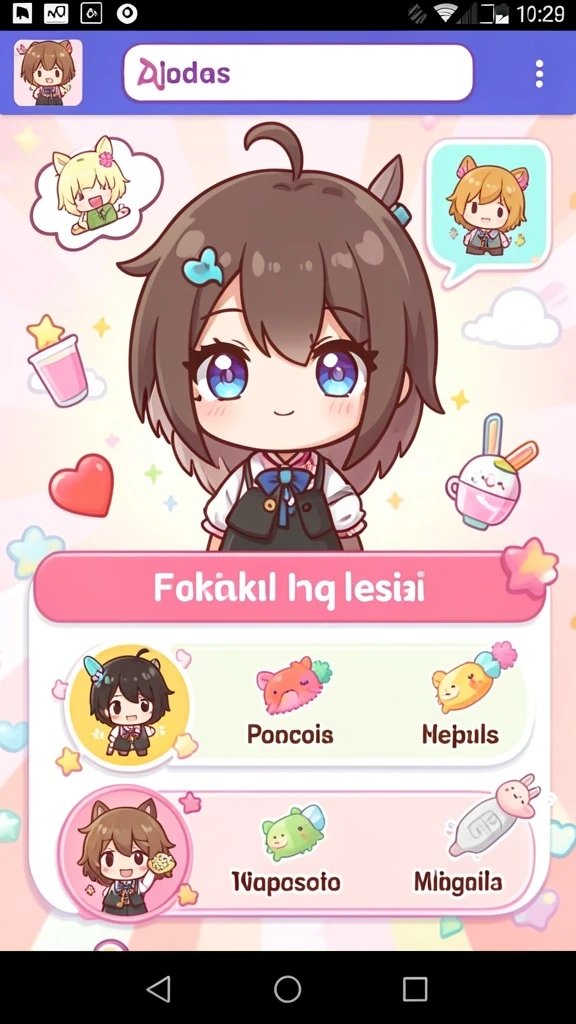Open the profile avatar in the app bar
576x1024 pixels.
coord(48,72)
